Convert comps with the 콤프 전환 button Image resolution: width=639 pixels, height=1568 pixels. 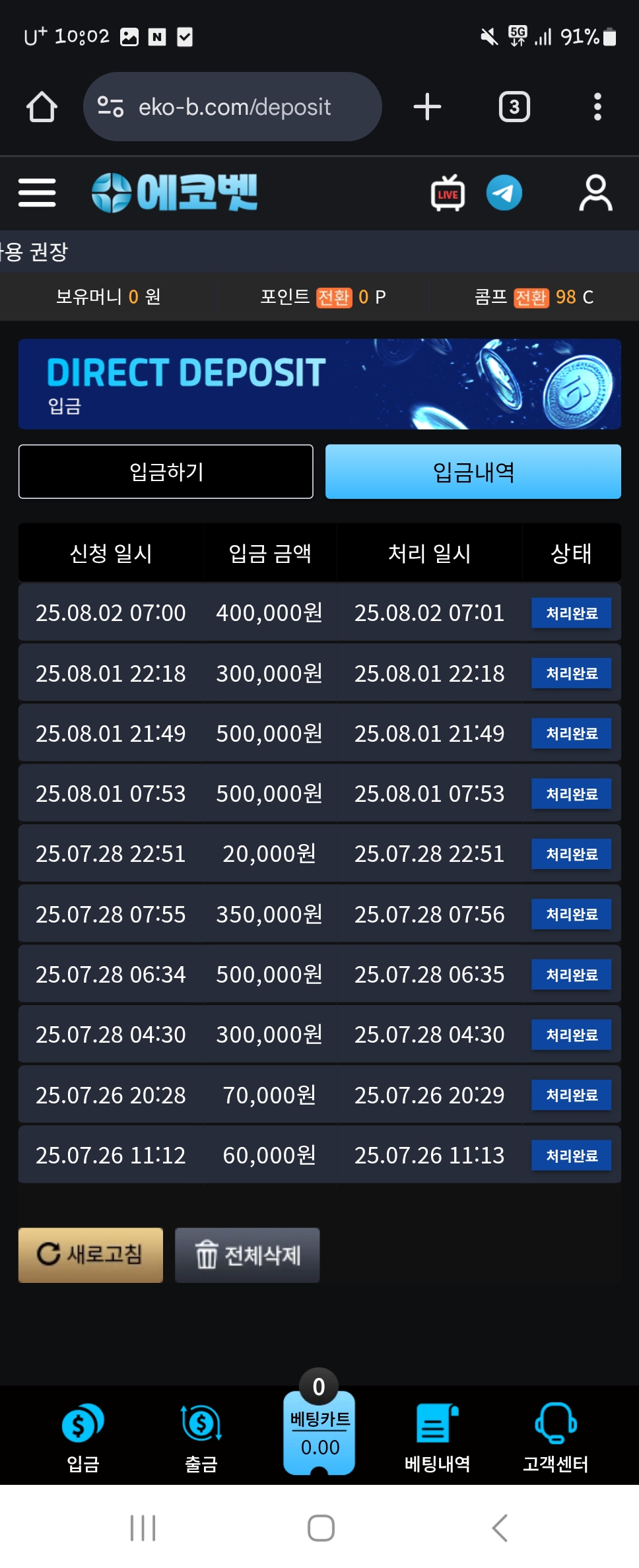pos(531,298)
